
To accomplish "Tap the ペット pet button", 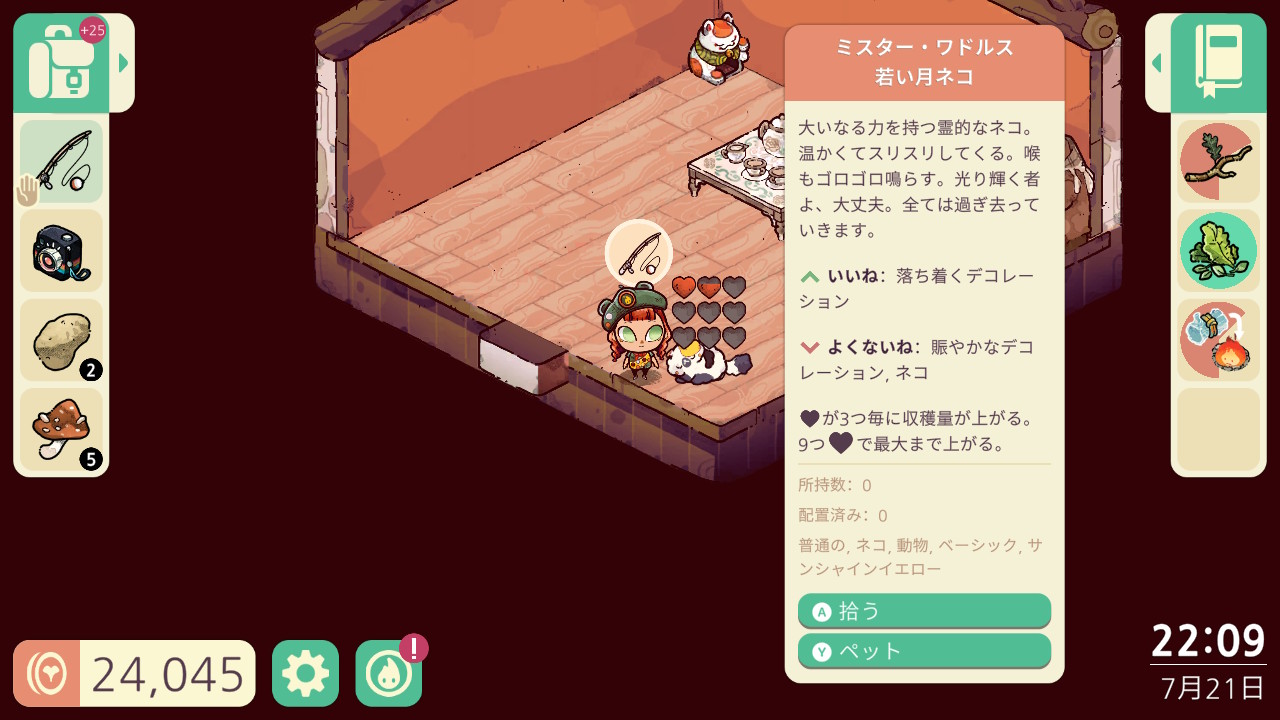I will 924,651.
